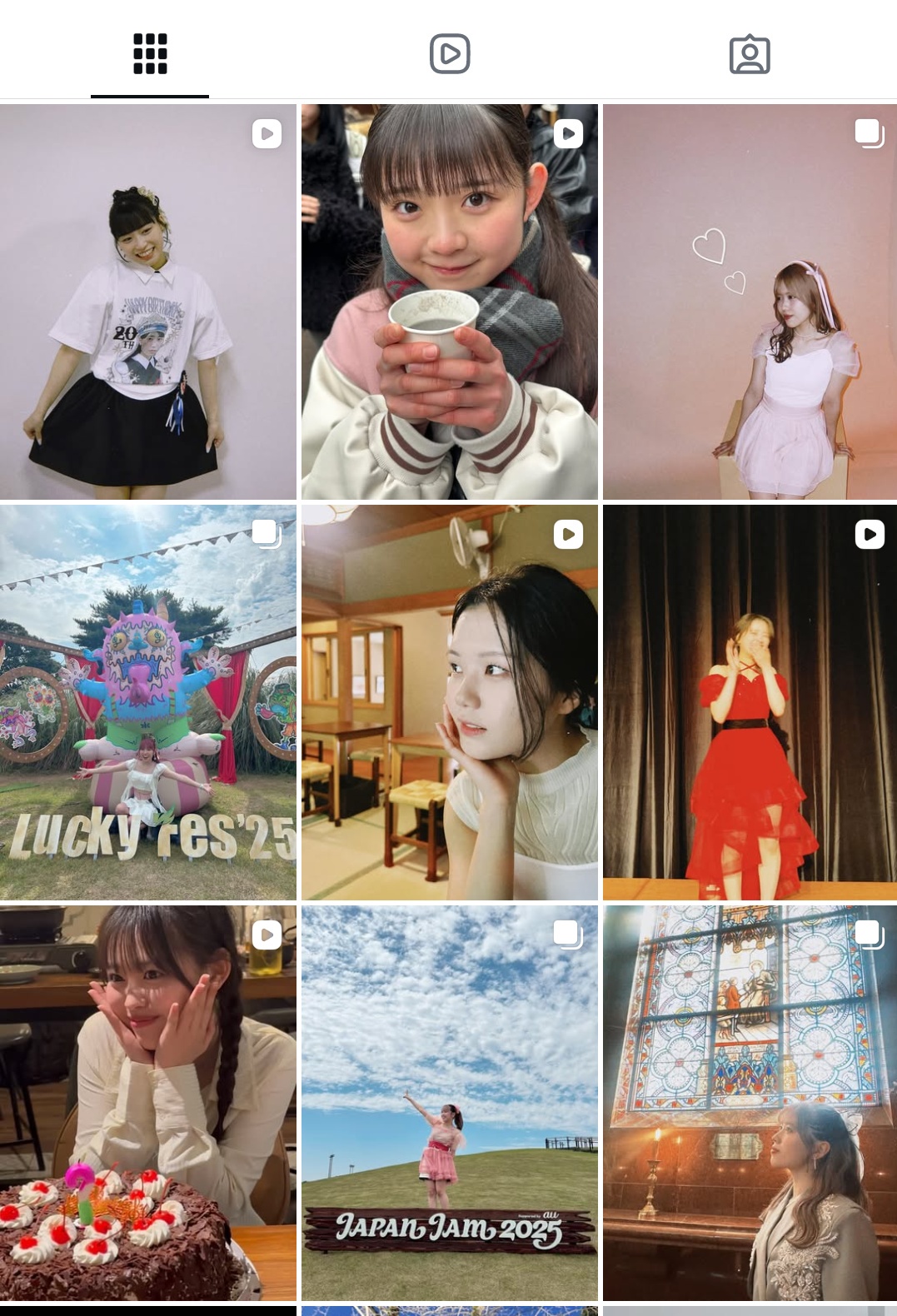Switch to the Reels tab

[450, 54]
